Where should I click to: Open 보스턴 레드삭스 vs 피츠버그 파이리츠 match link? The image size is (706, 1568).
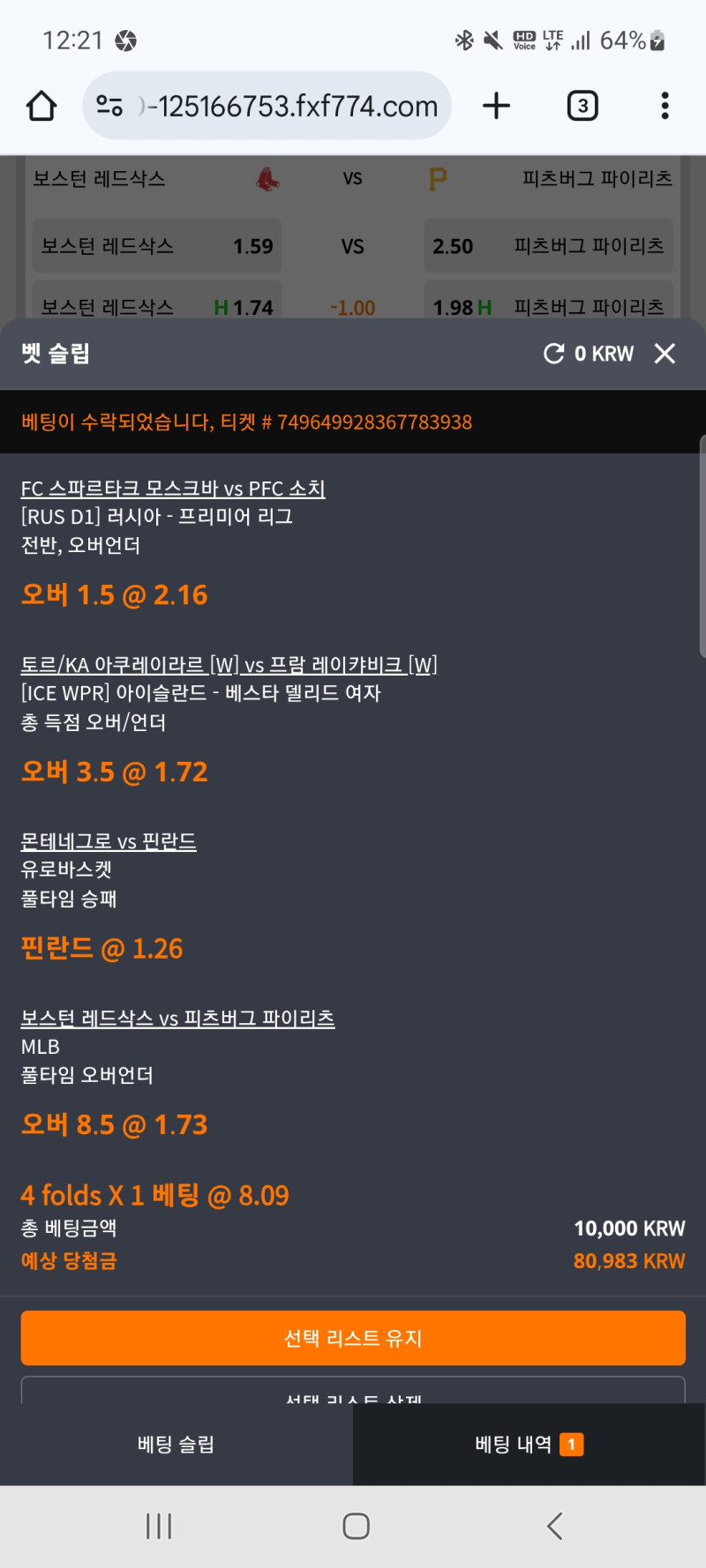[177, 1019]
